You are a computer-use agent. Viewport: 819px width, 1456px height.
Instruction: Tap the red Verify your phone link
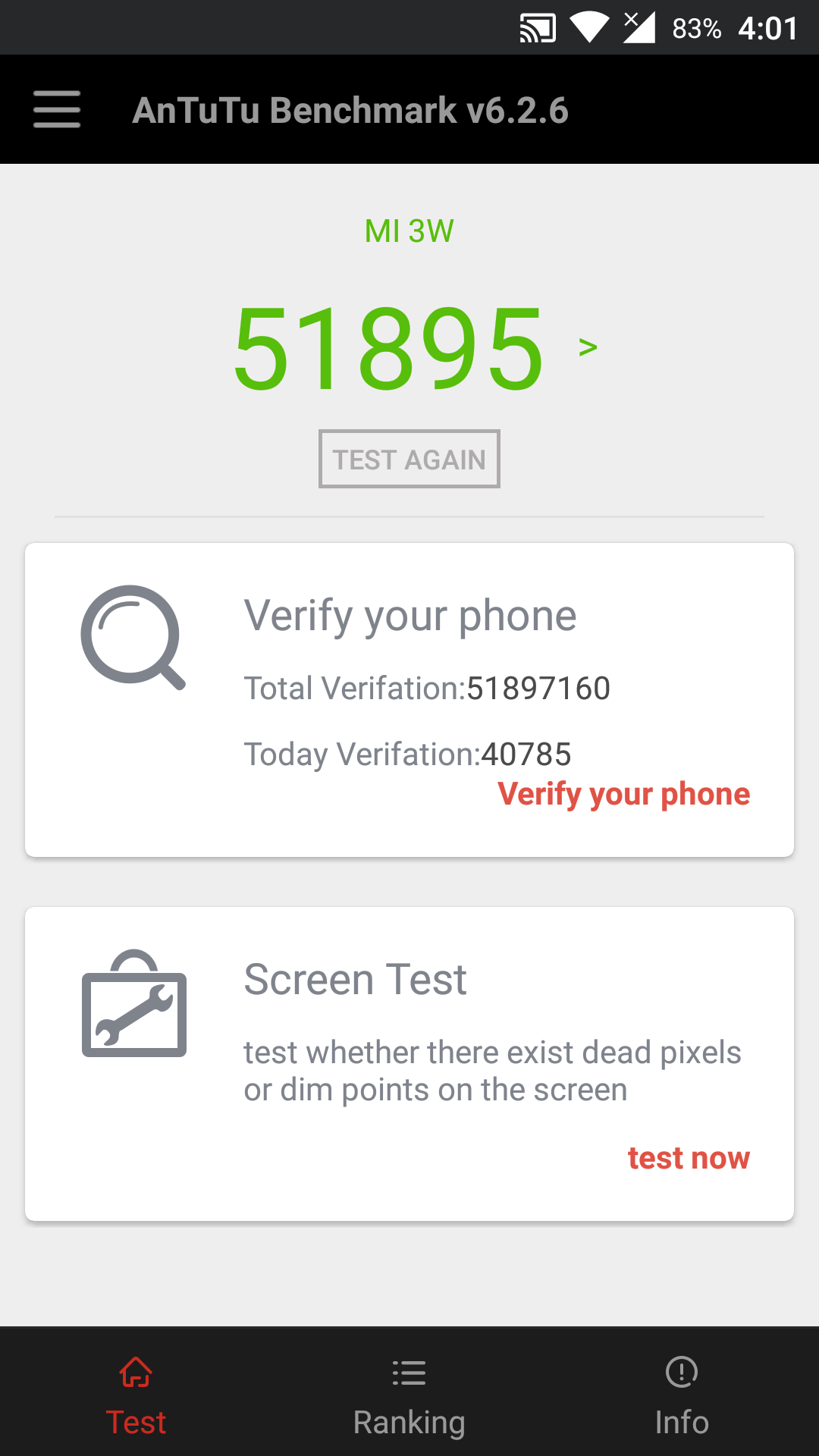coord(623,794)
